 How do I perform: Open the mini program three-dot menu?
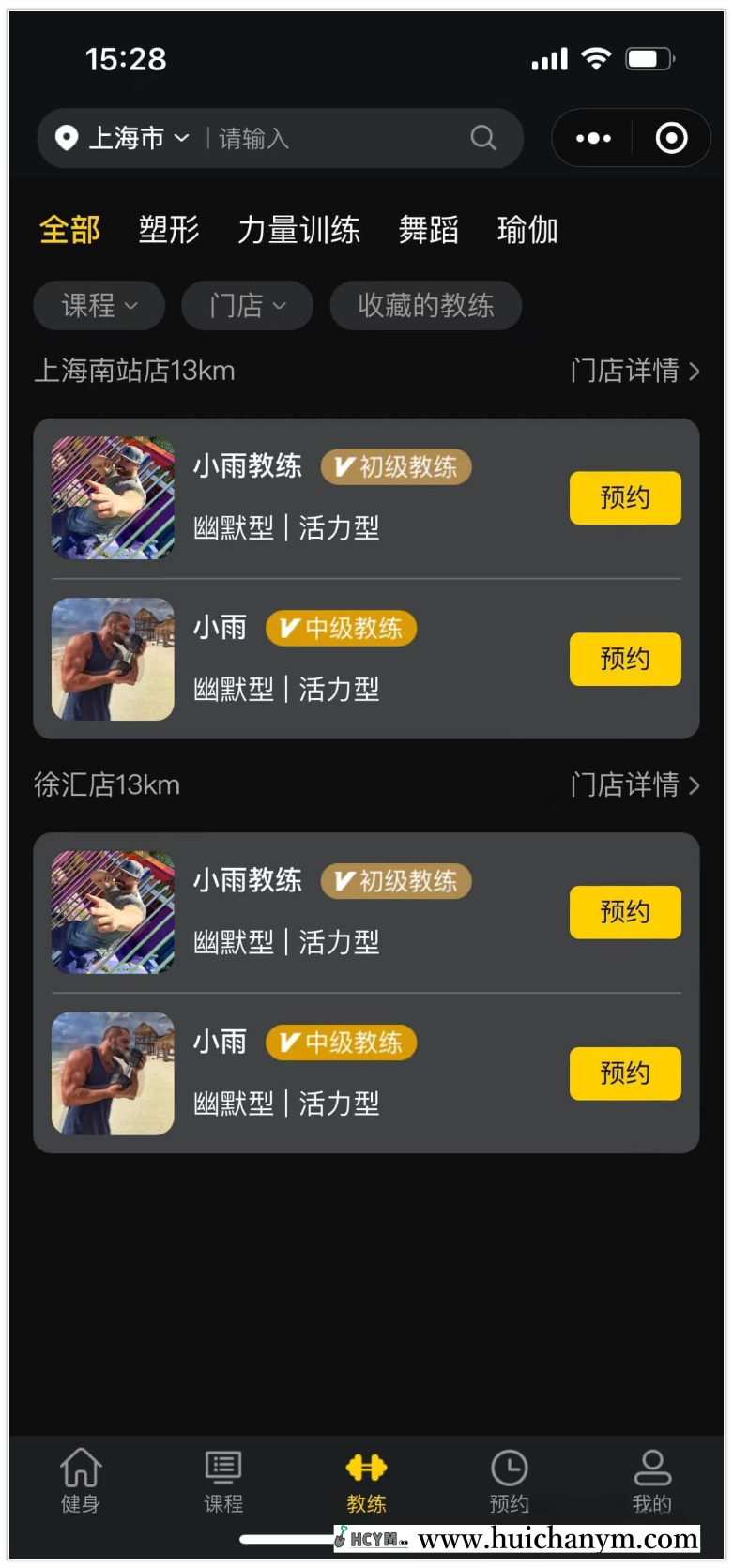(592, 138)
